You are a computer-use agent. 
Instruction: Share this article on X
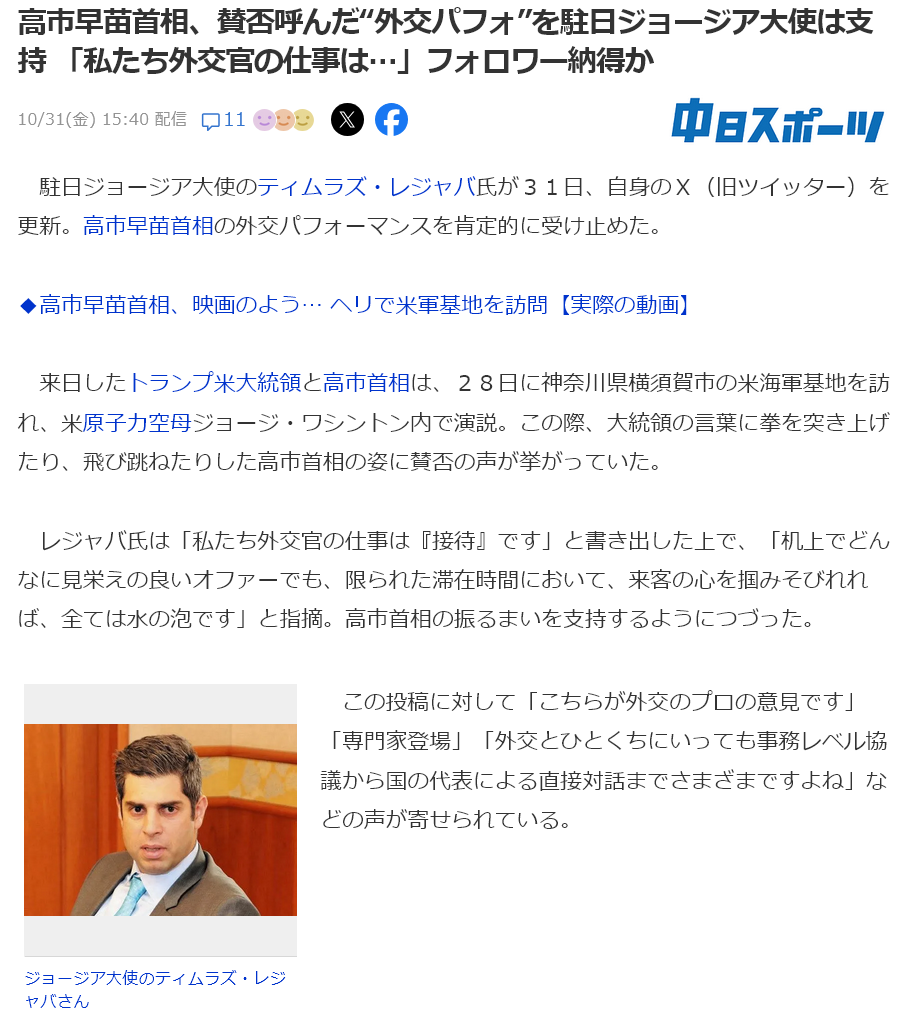[347, 120]
